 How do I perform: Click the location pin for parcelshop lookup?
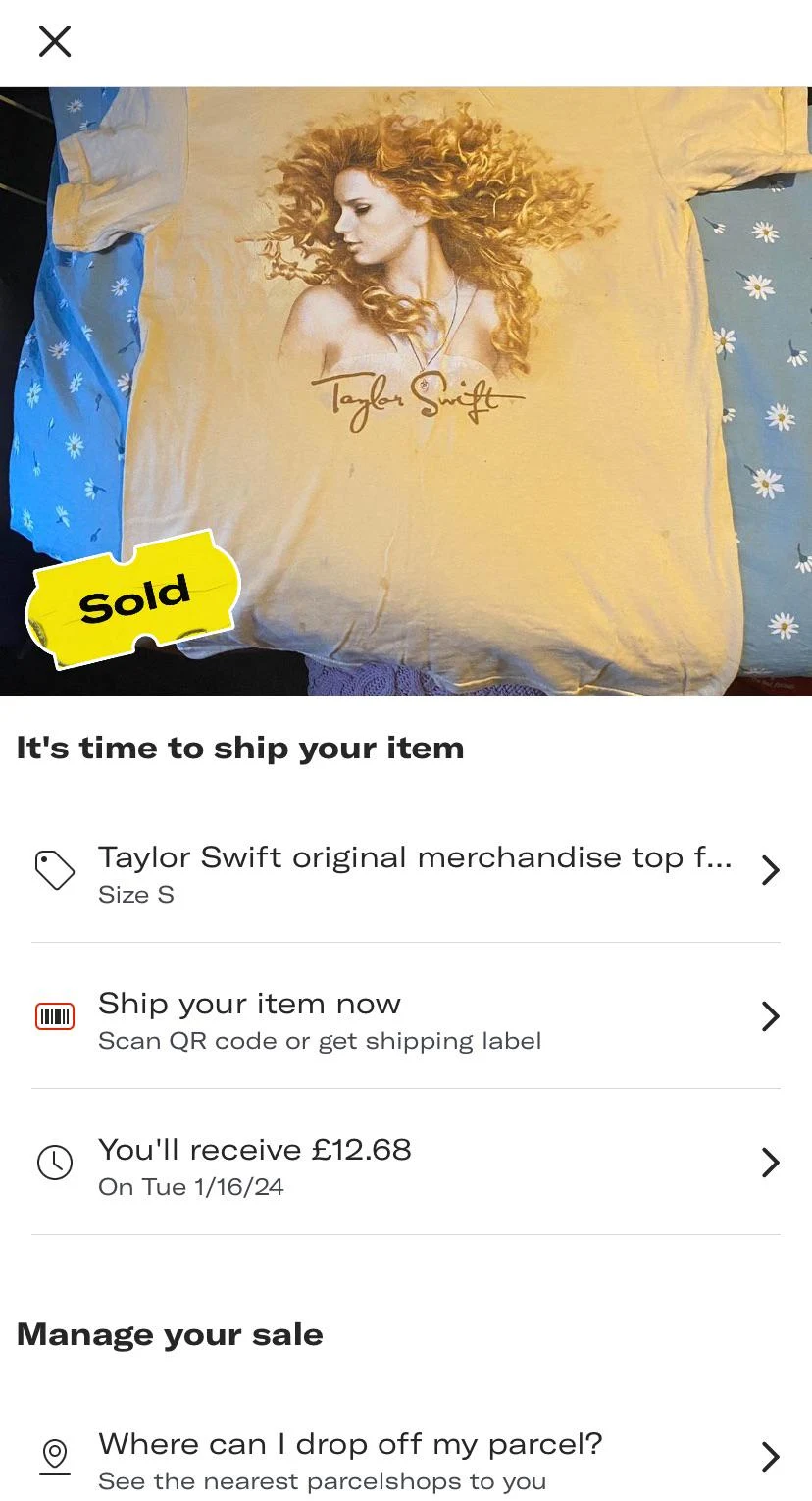pos(54,1457)
